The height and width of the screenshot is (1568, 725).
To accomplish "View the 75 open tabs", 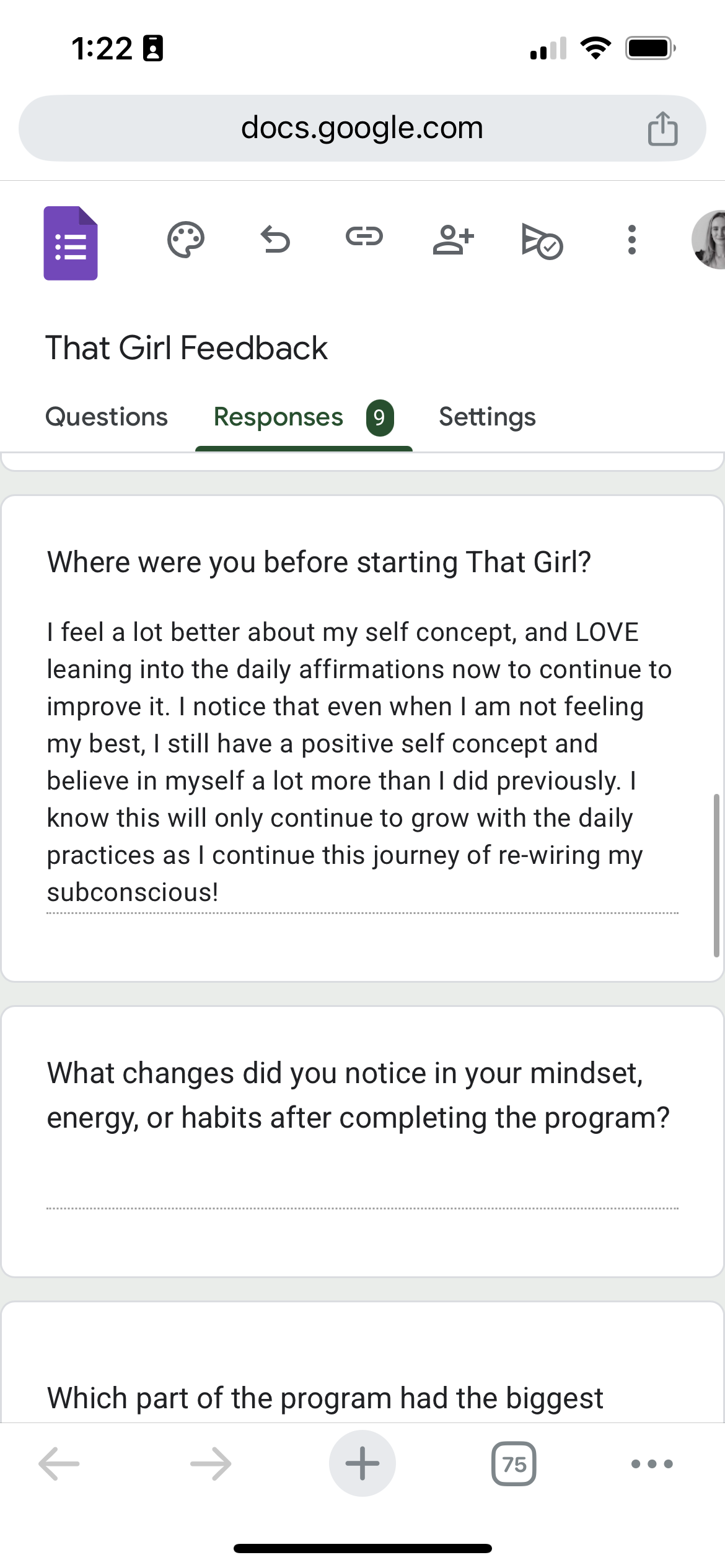I will click(x=514, y=1464).
